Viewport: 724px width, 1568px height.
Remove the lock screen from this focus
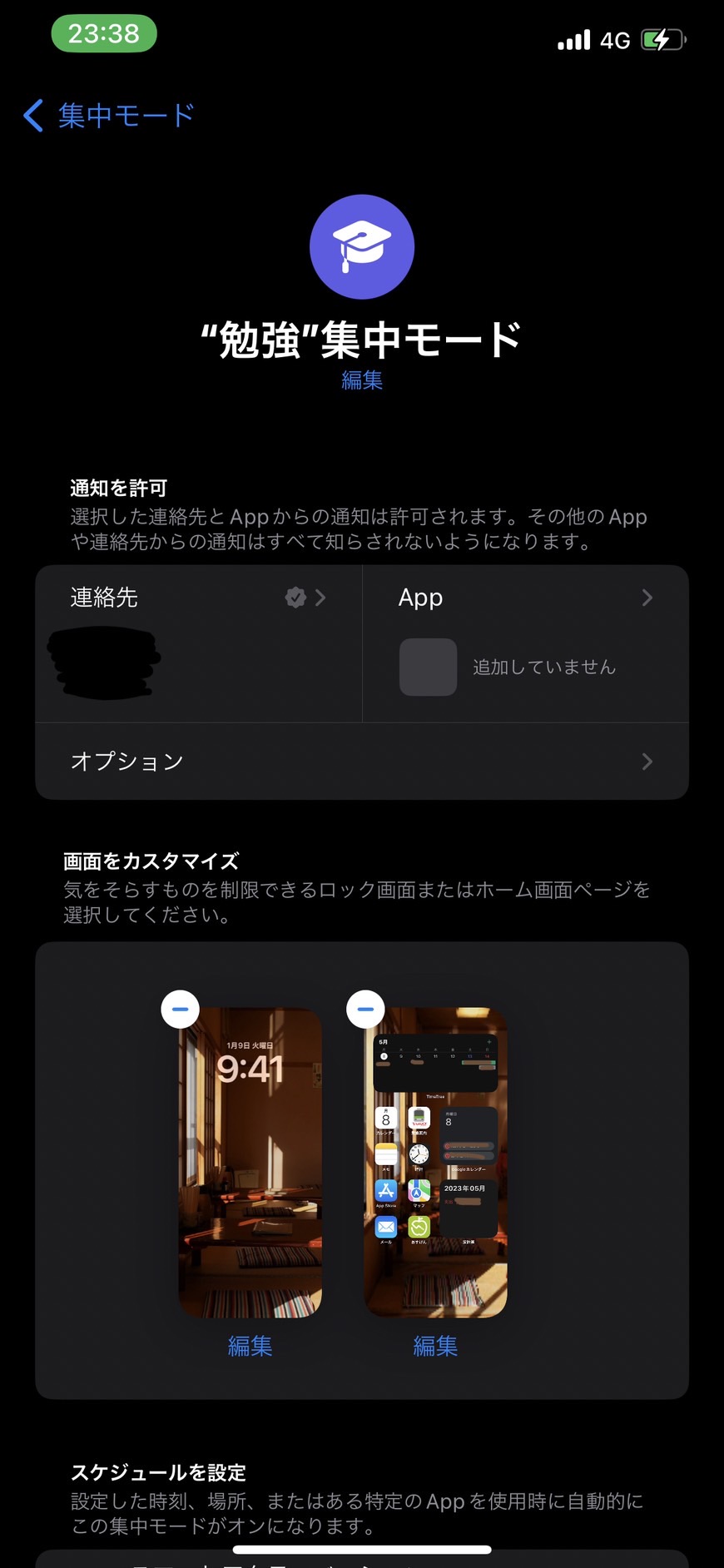coord(181,1010)
